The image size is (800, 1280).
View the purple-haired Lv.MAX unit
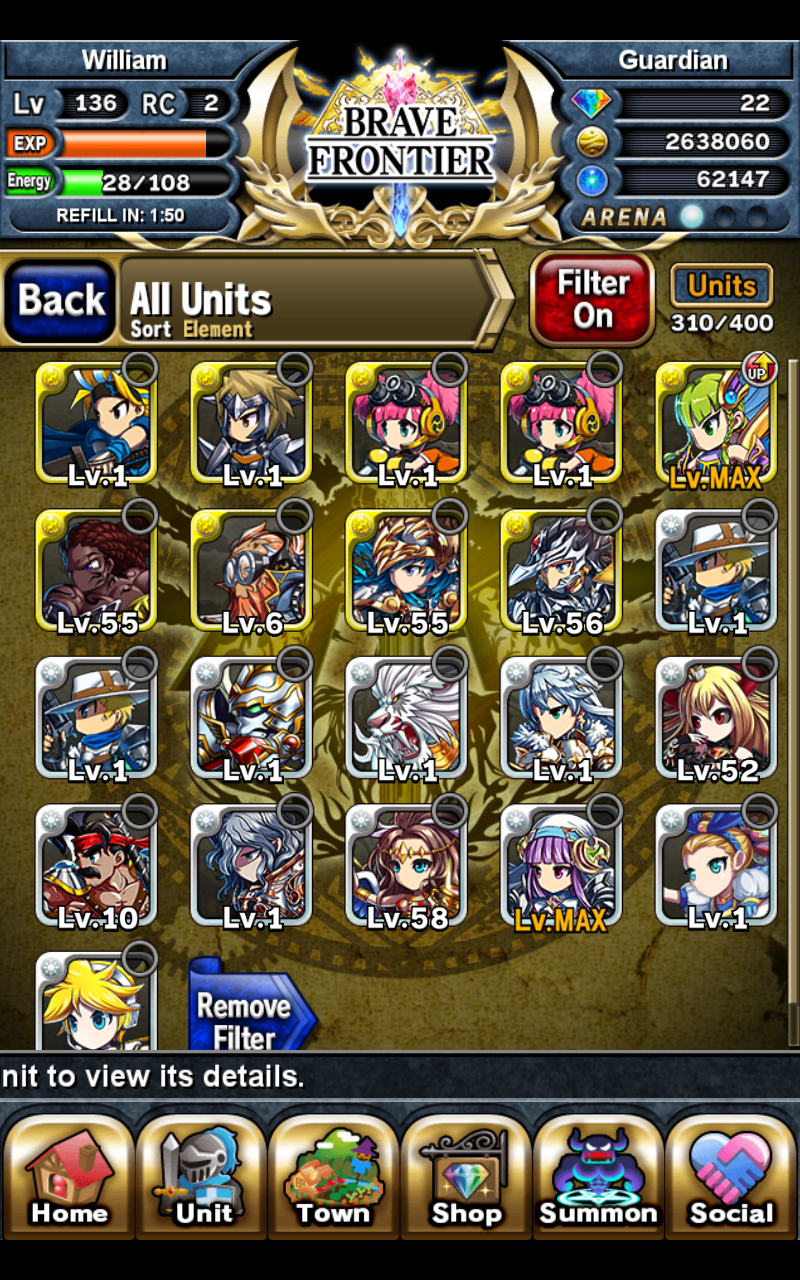[562, 865]
